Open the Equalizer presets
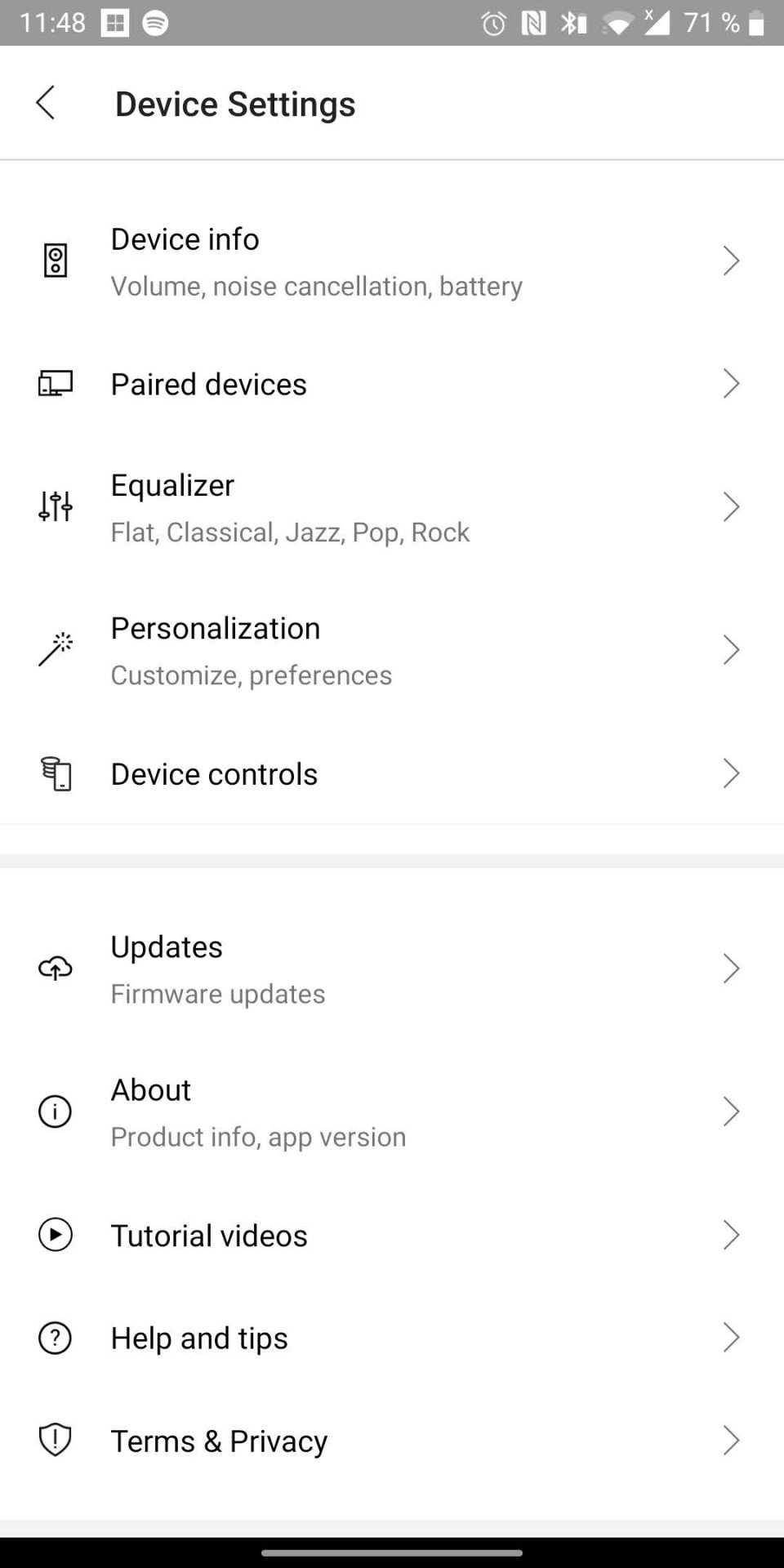784x1568 pixels. [392, 507]
